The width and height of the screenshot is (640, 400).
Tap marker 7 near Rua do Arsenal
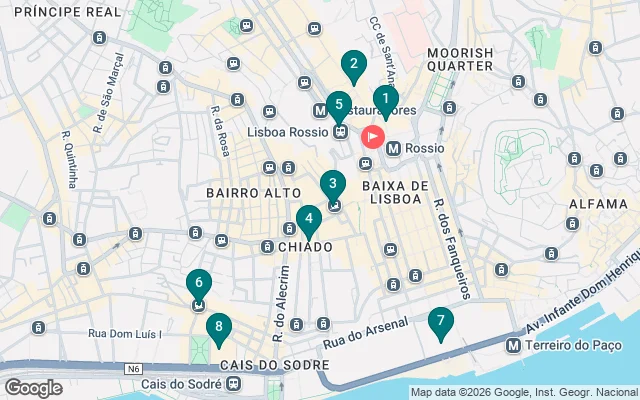coord(439,322)
